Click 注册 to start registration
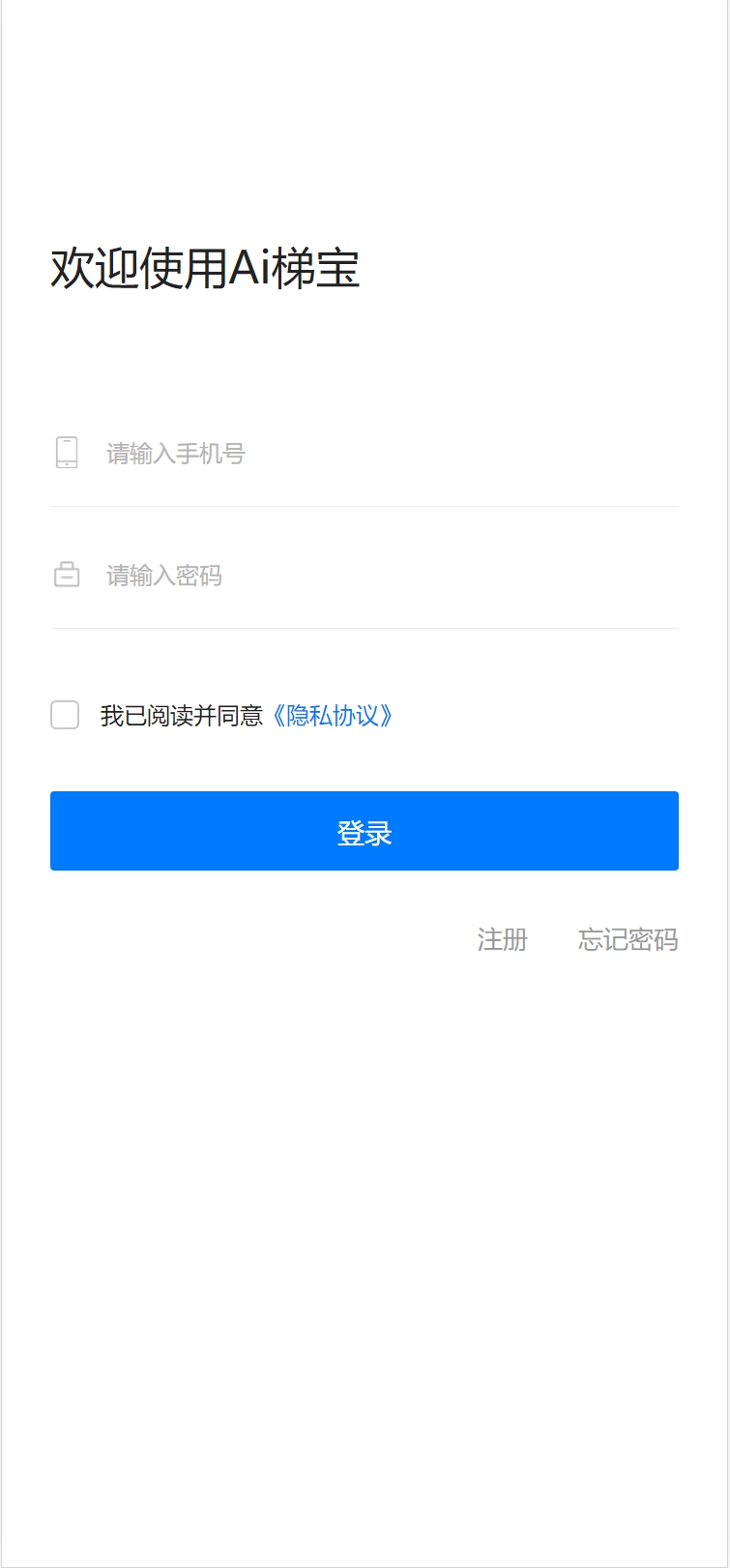The image size is (730, 1568). 502,939
